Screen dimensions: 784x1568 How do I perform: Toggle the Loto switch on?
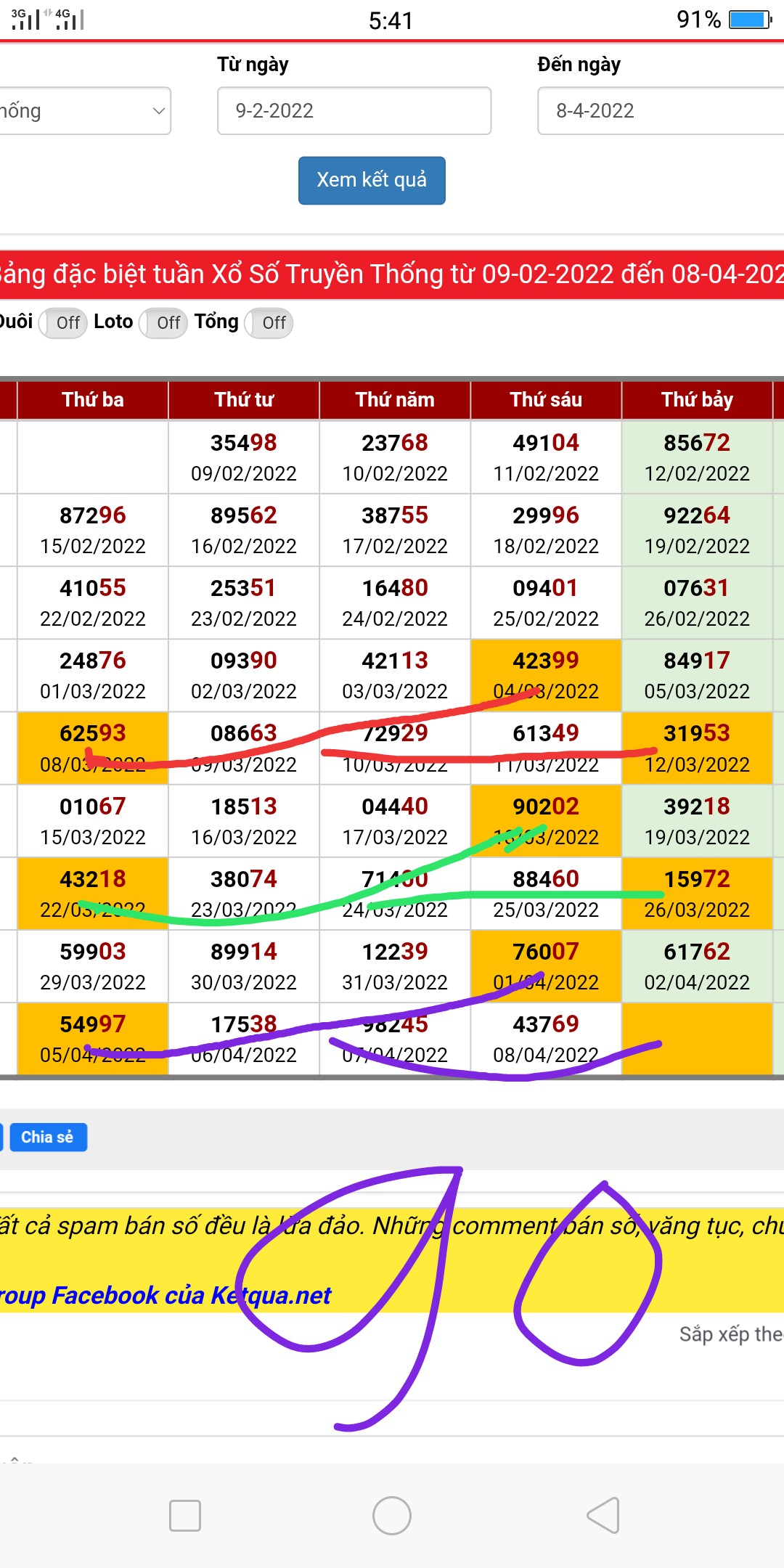(x=163, y=322)
